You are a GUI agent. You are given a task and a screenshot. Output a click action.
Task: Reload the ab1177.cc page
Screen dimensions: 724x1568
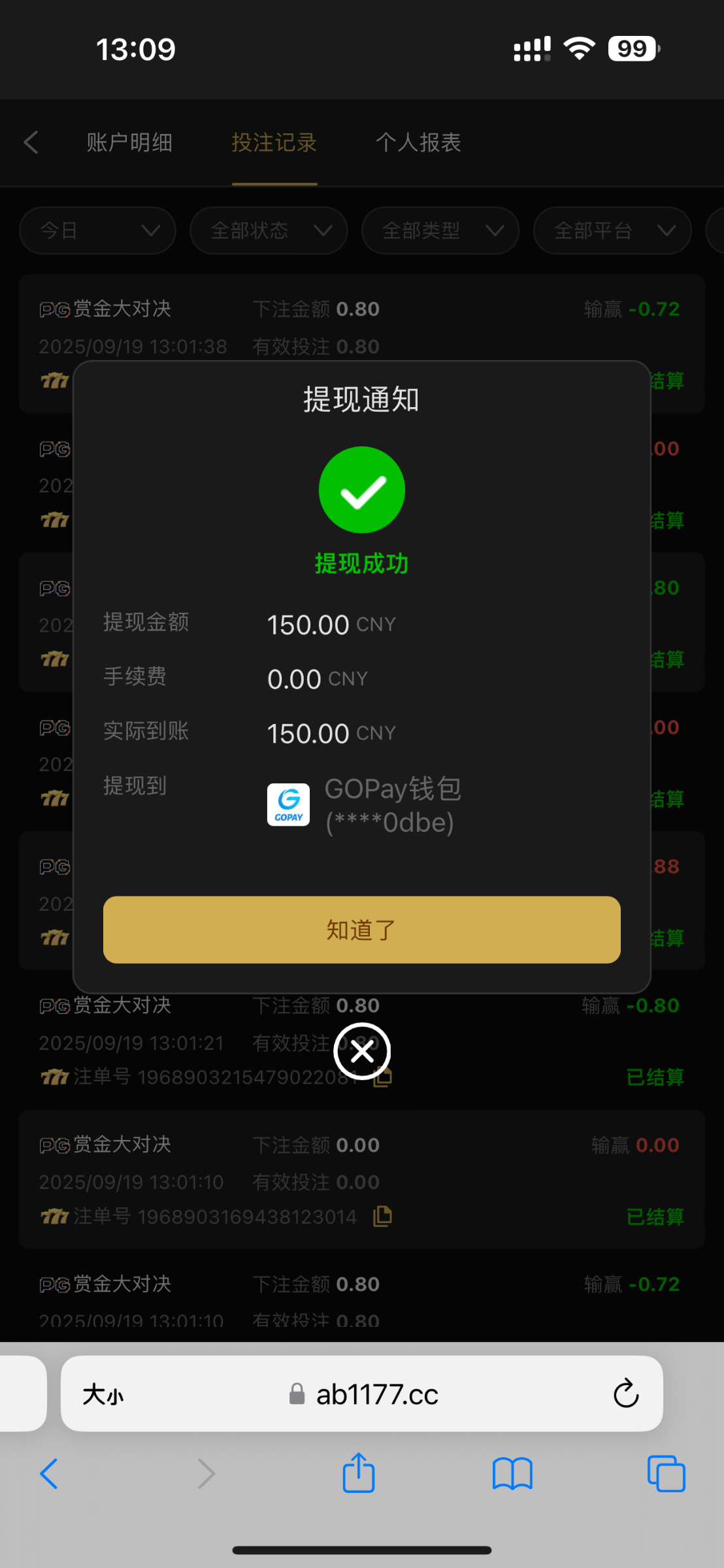[625, 1394]
